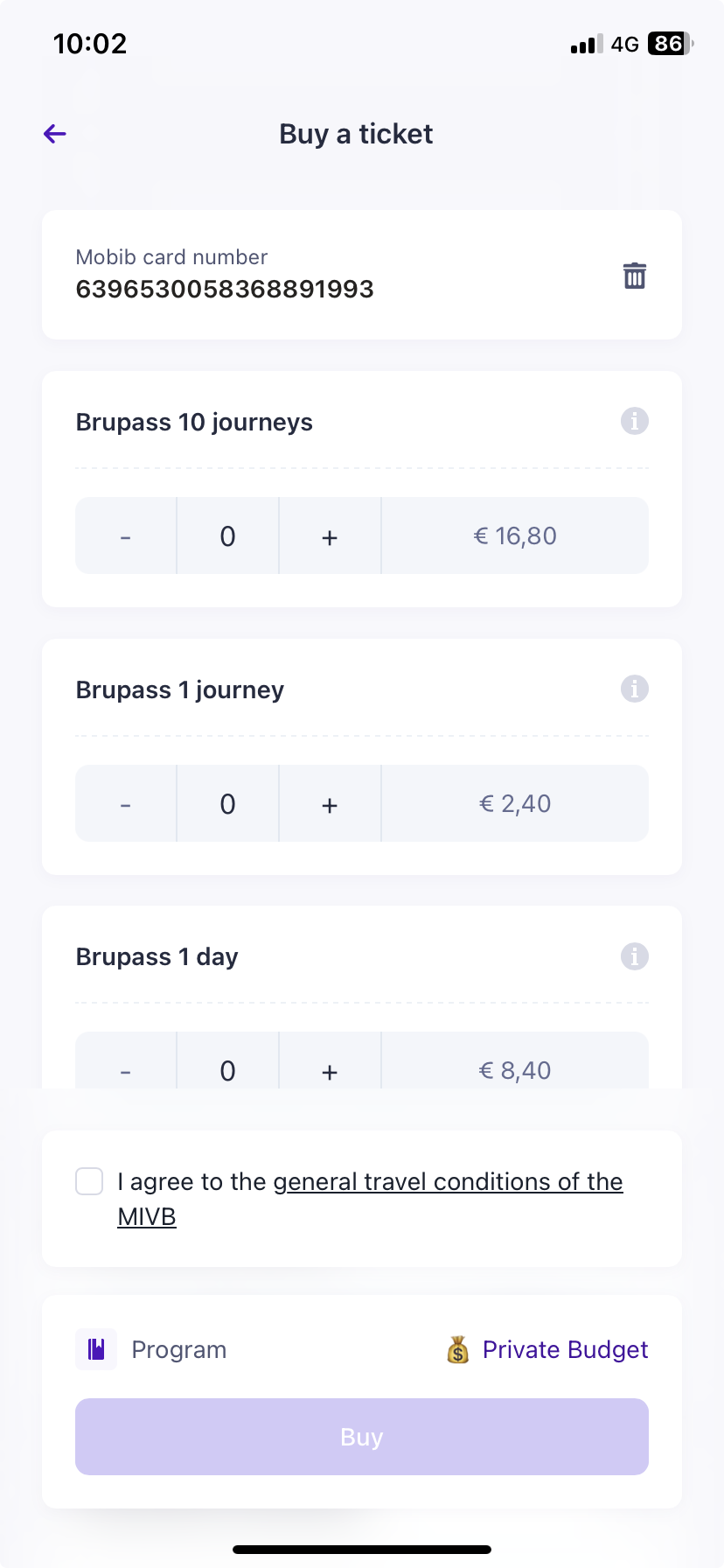Decrease the Brupass 10 journeys quantity
The width and height of the screenshot is (724, 1568).
[125, 535]
